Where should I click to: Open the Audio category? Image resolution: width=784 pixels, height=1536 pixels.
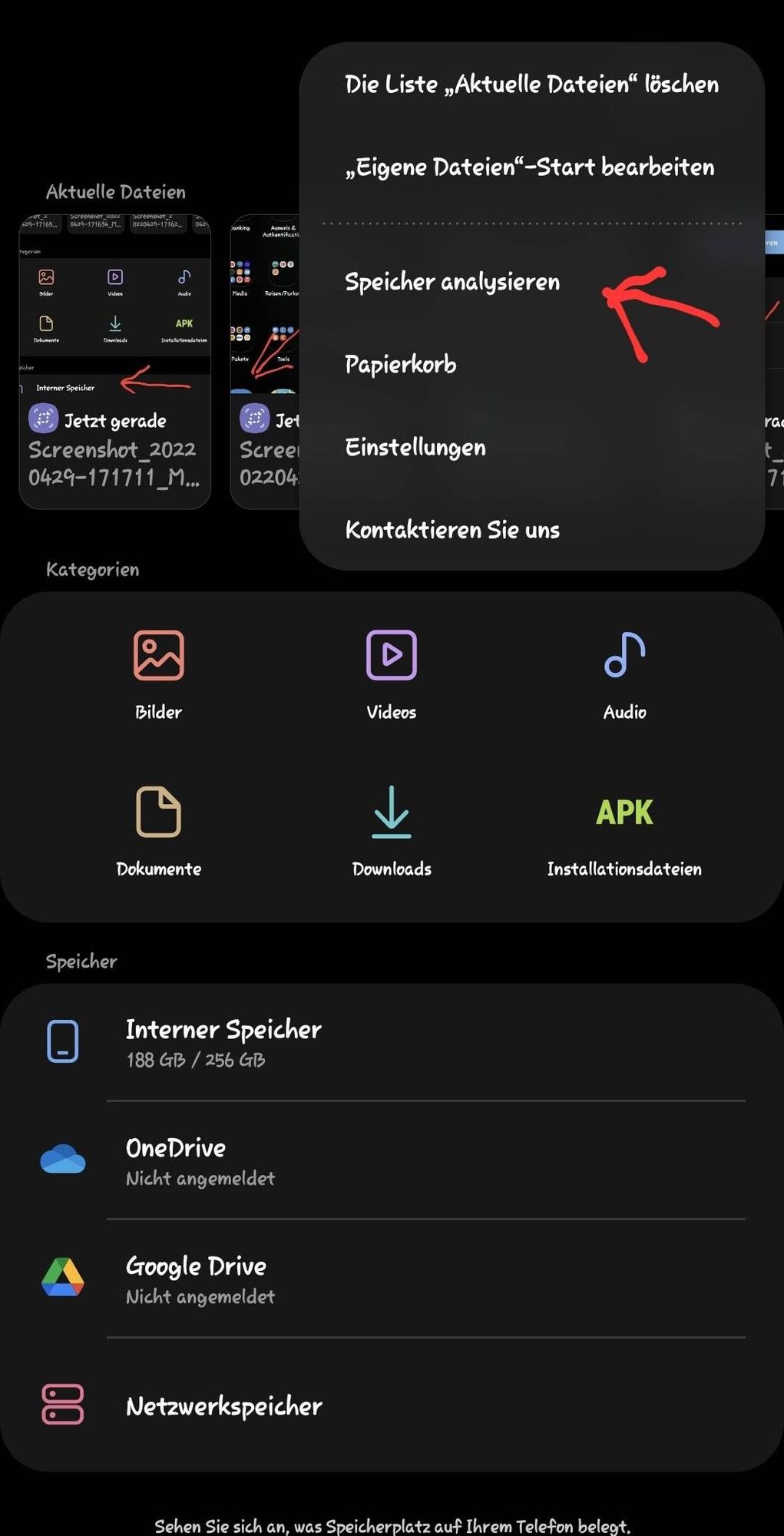[x=624, y=674]
